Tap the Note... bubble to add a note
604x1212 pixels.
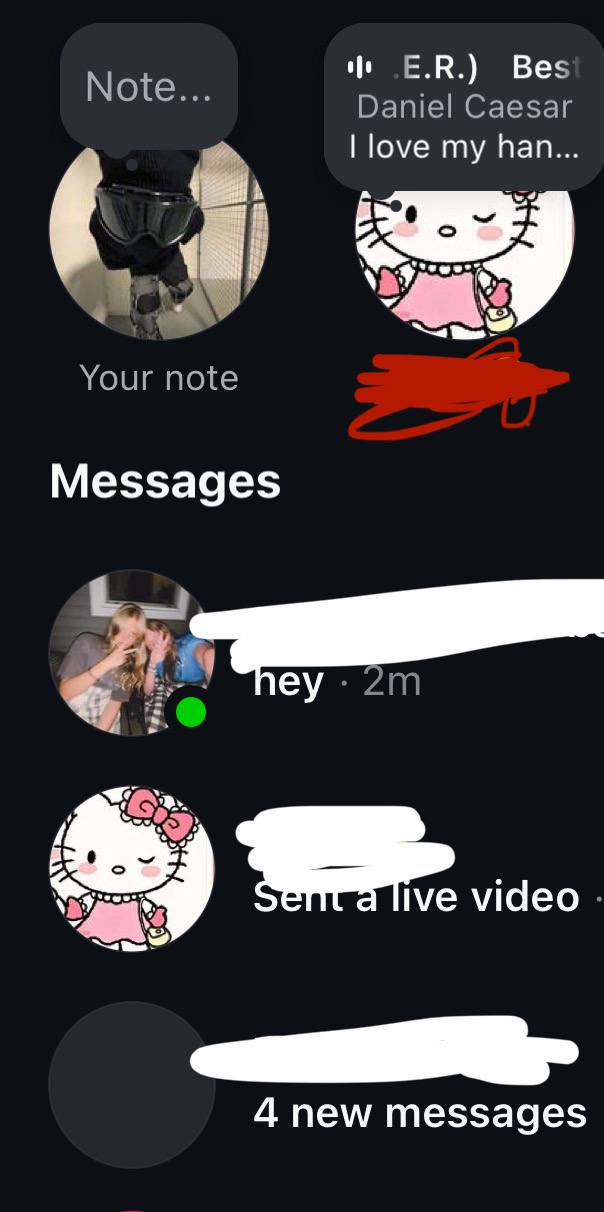click(148, 87)
